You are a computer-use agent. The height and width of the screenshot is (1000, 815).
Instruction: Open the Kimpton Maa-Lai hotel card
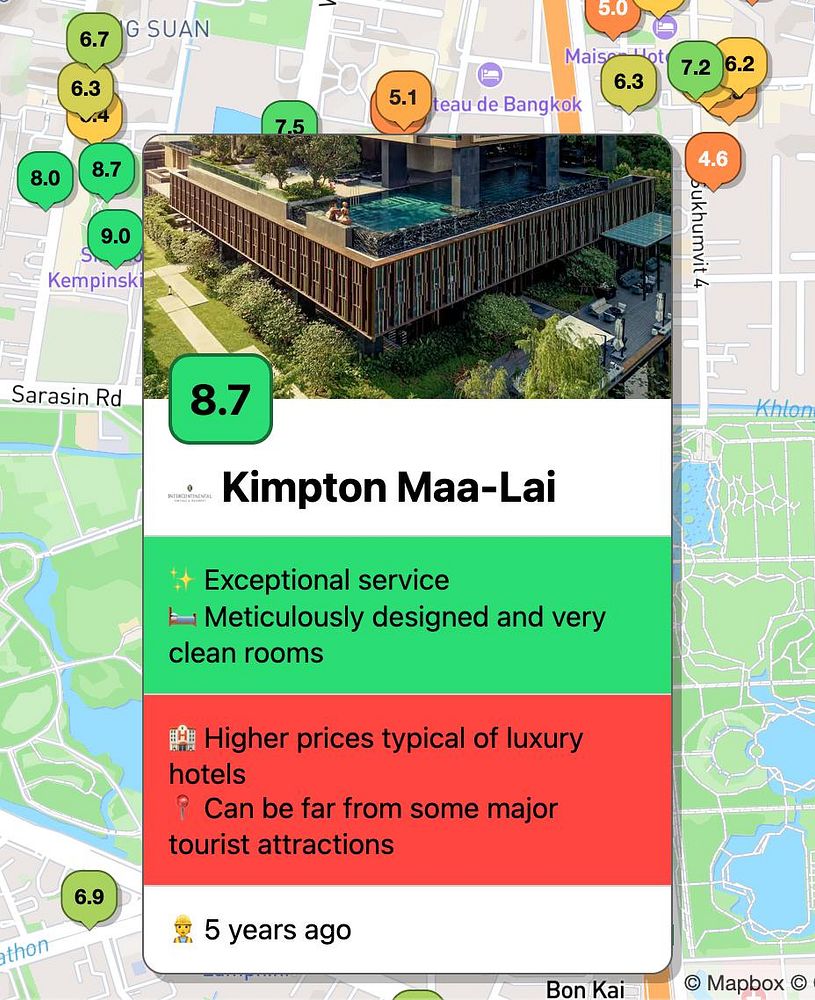(x=388, y=488)
